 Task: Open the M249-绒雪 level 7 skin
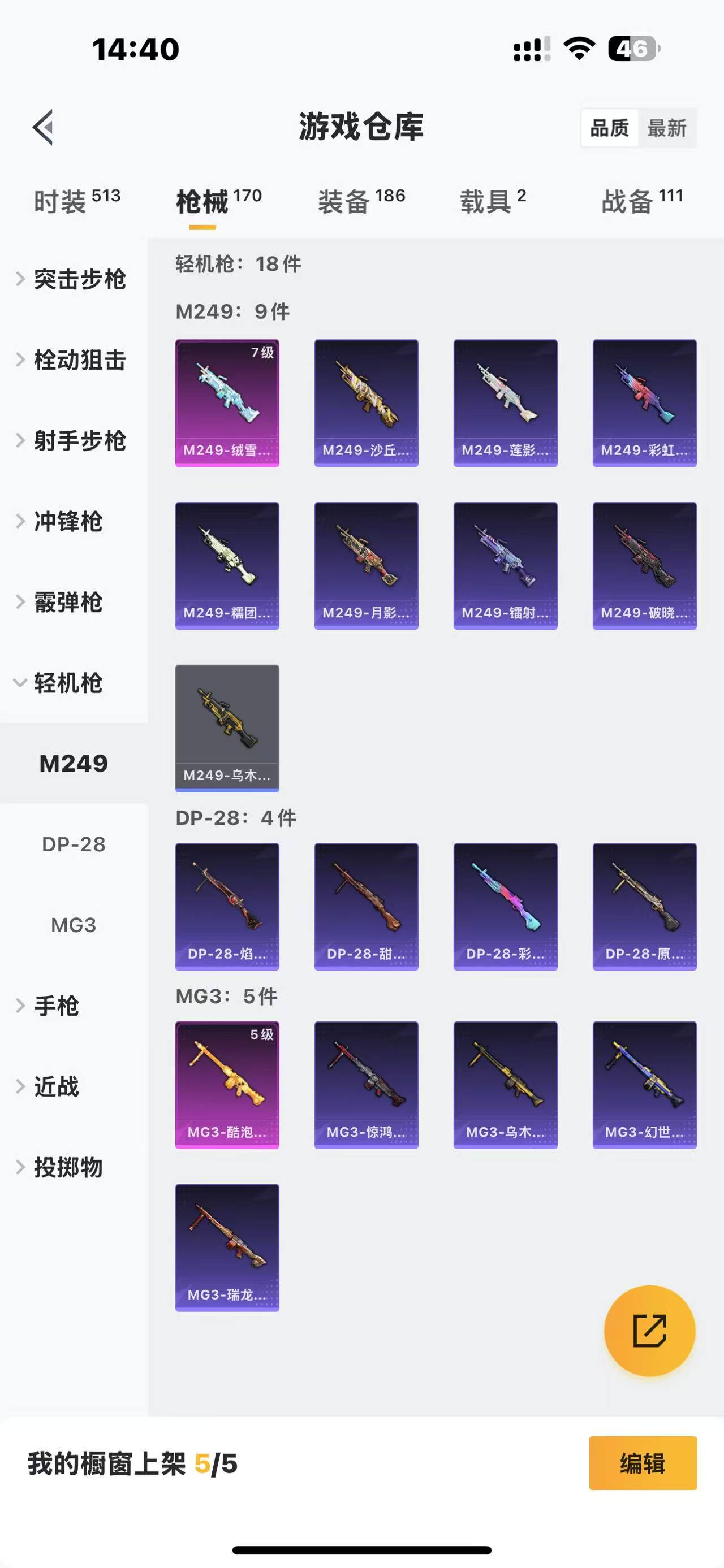click(x=227, y=403)
